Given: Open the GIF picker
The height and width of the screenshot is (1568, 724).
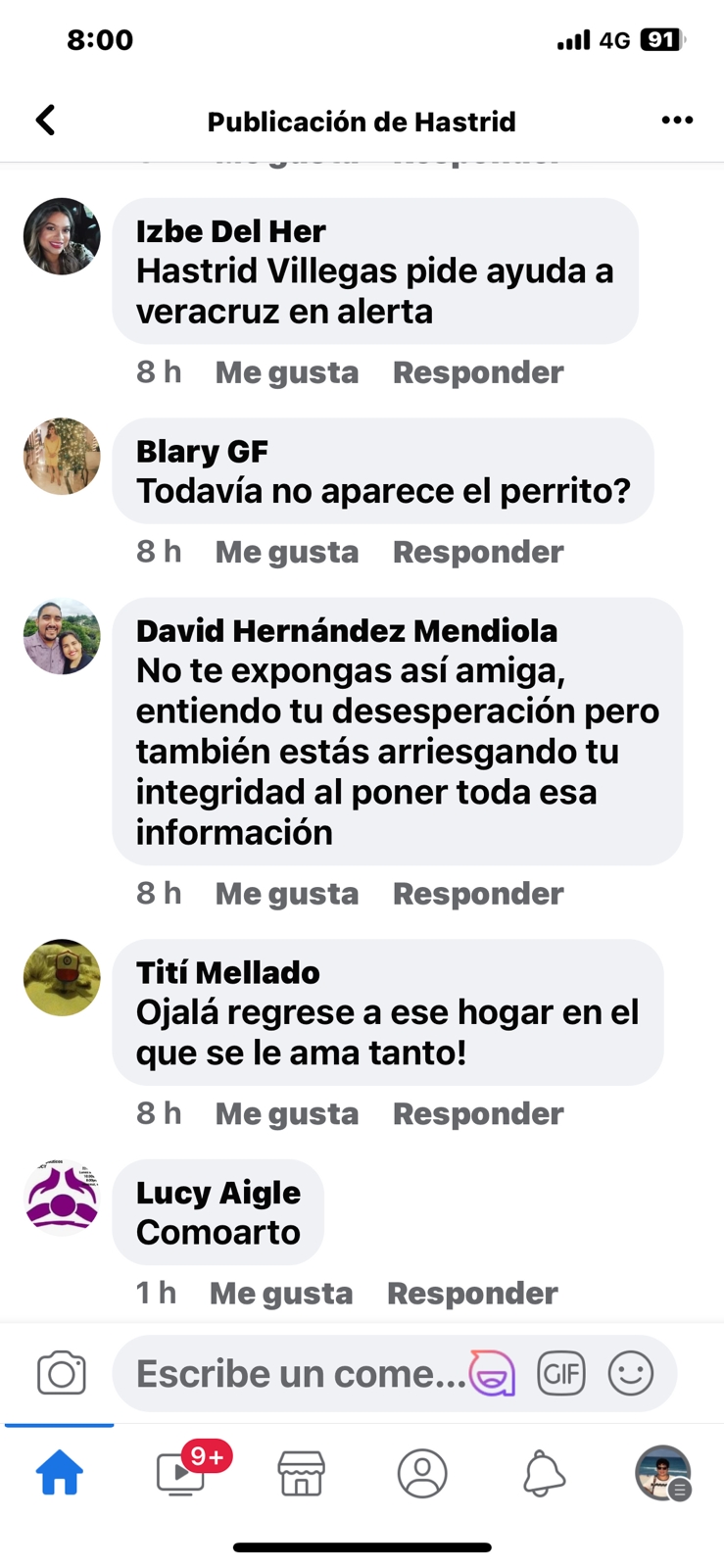Looking at the screenshot, I should pyautogui.click(x=561, y=1373).
